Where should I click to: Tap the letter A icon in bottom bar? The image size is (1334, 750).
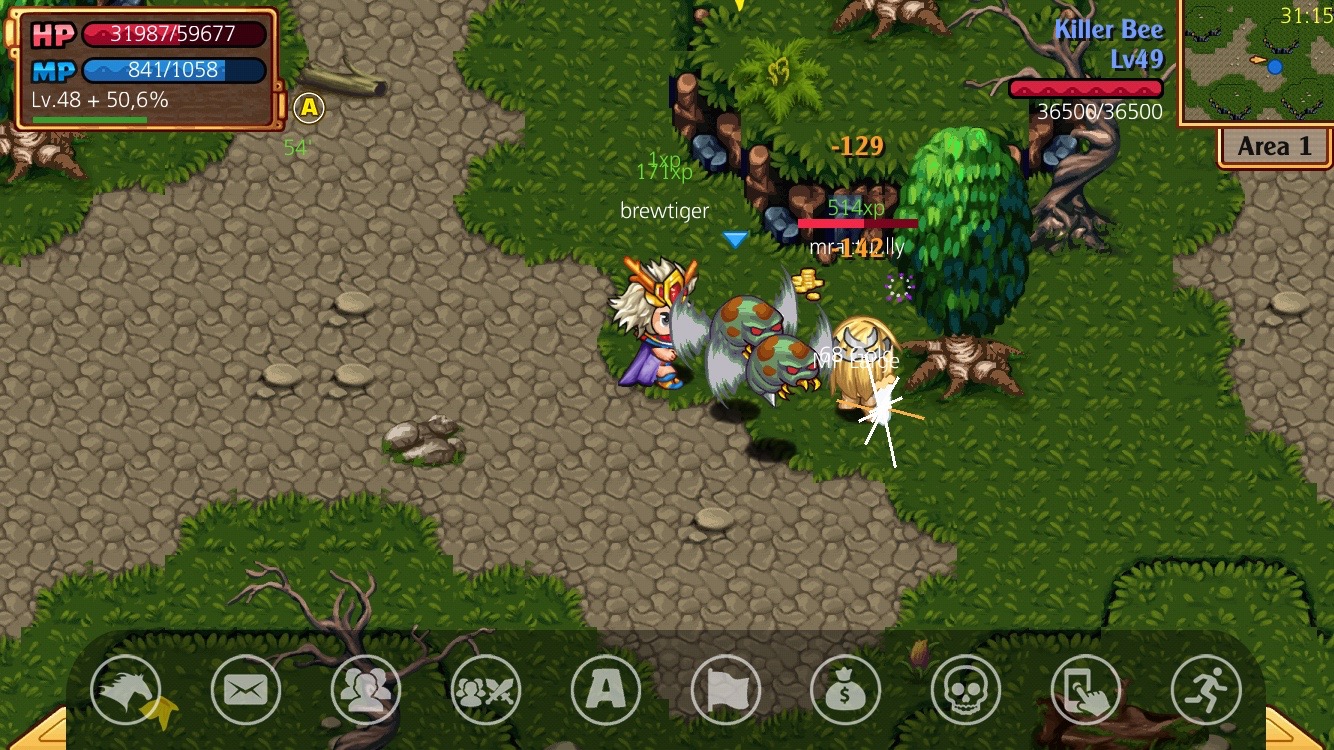tap(606, 690)
